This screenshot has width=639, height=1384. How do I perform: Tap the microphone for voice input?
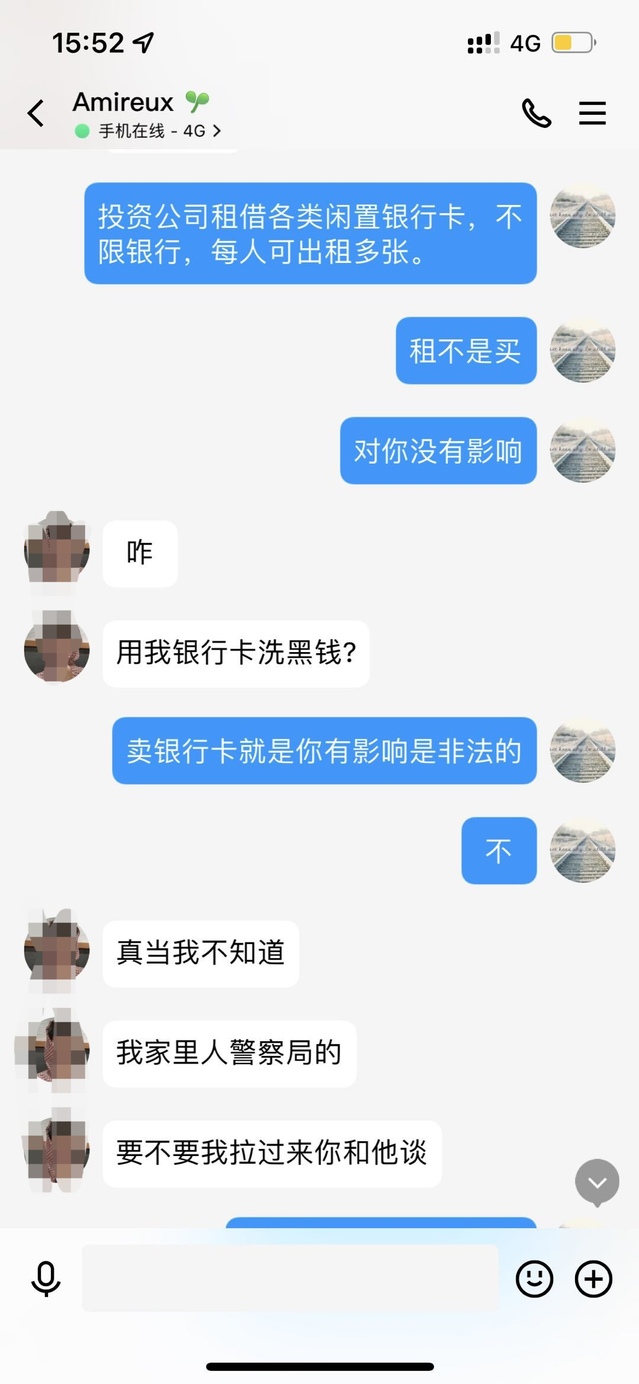pyautogui.click(x=45, y=1278)
